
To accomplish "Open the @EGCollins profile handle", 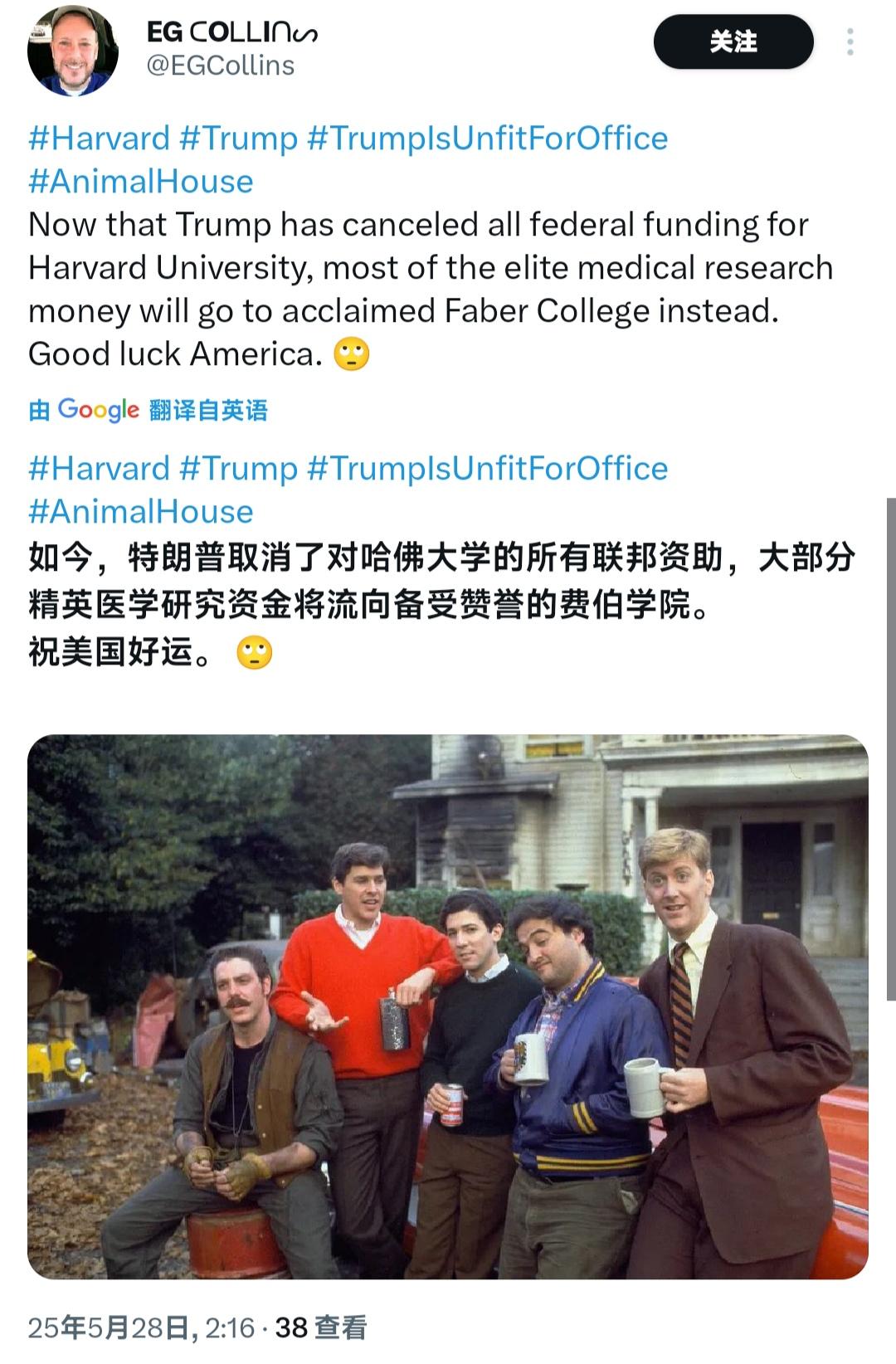I will pos(221,66).
